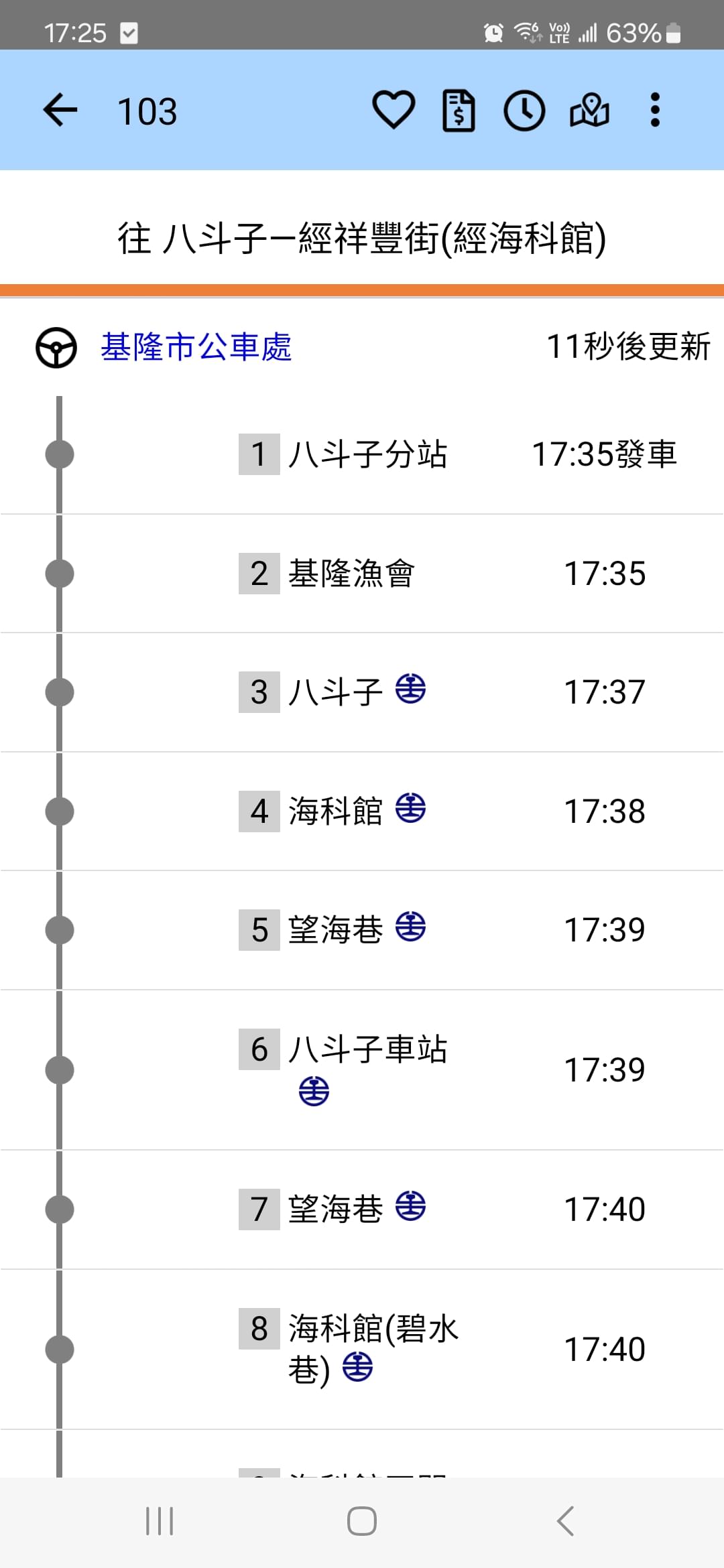Open the fare information icon
The height and width of the screenshot is (1568, 724).
459,110
